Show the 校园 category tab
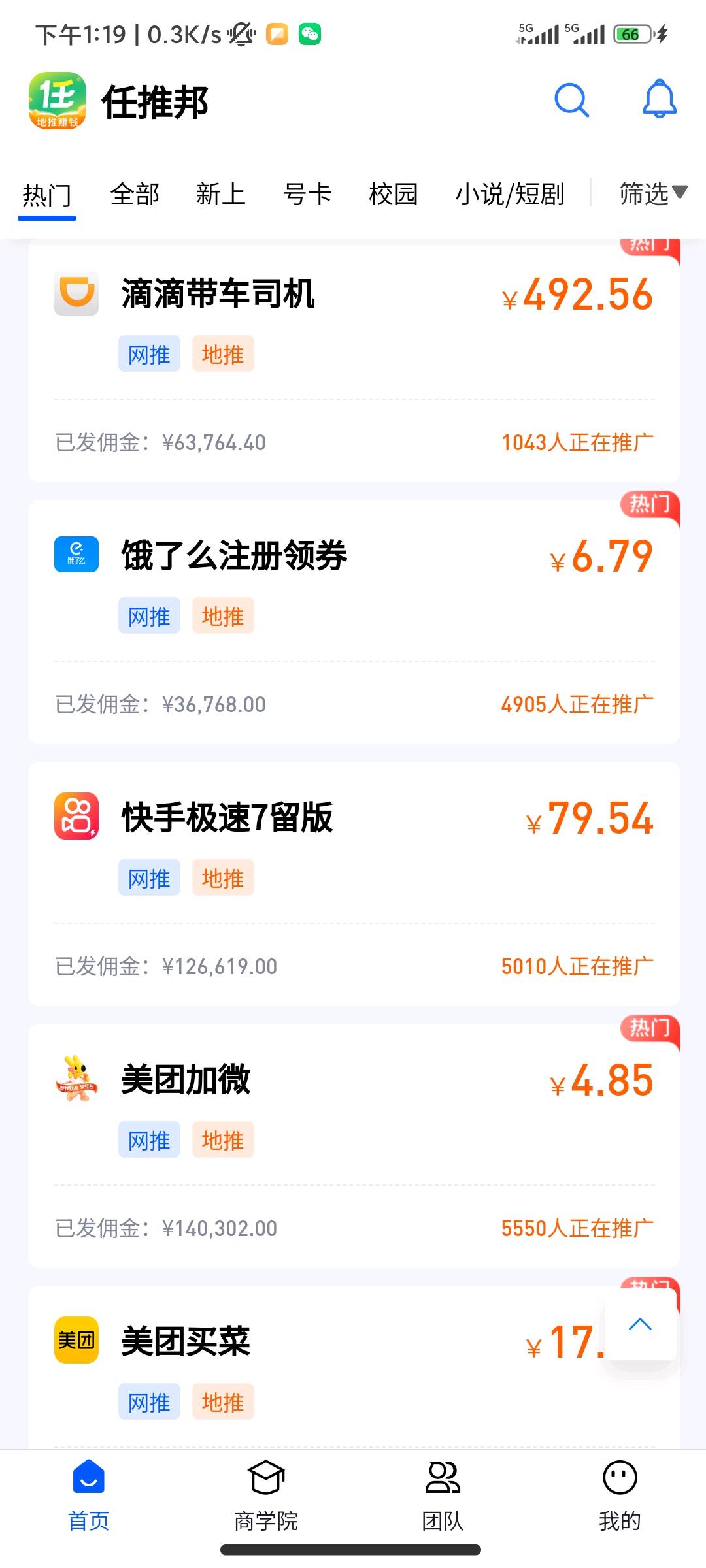Image resolution: width=706 pixels, height=1568 pixels. pyautogui.click(x=394, y=195)
